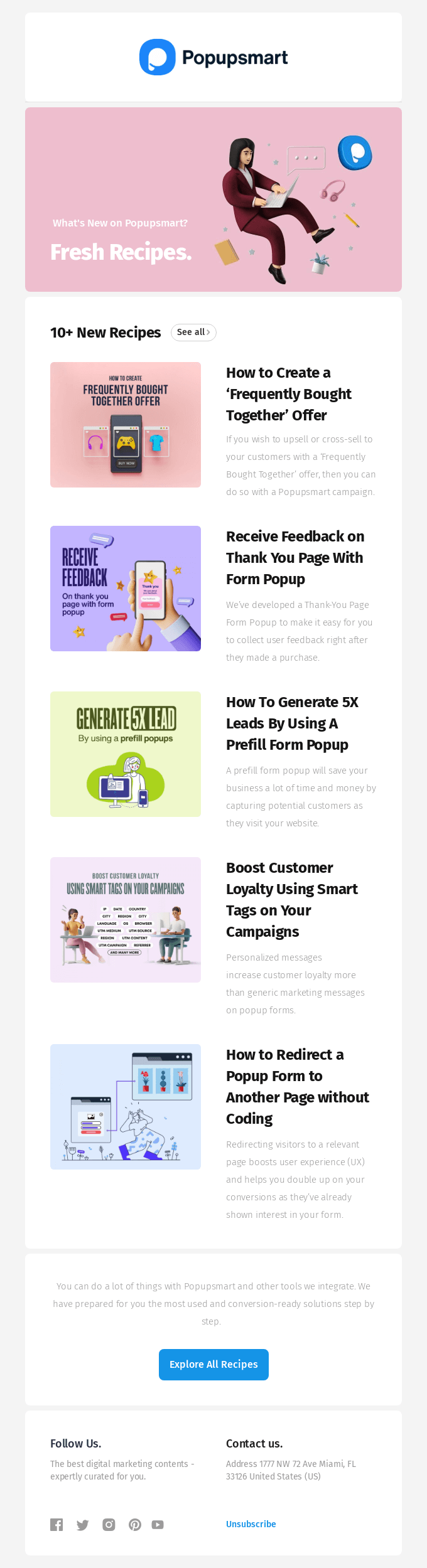Visit Popupsmart's YouTube channel

(158, 1525)
